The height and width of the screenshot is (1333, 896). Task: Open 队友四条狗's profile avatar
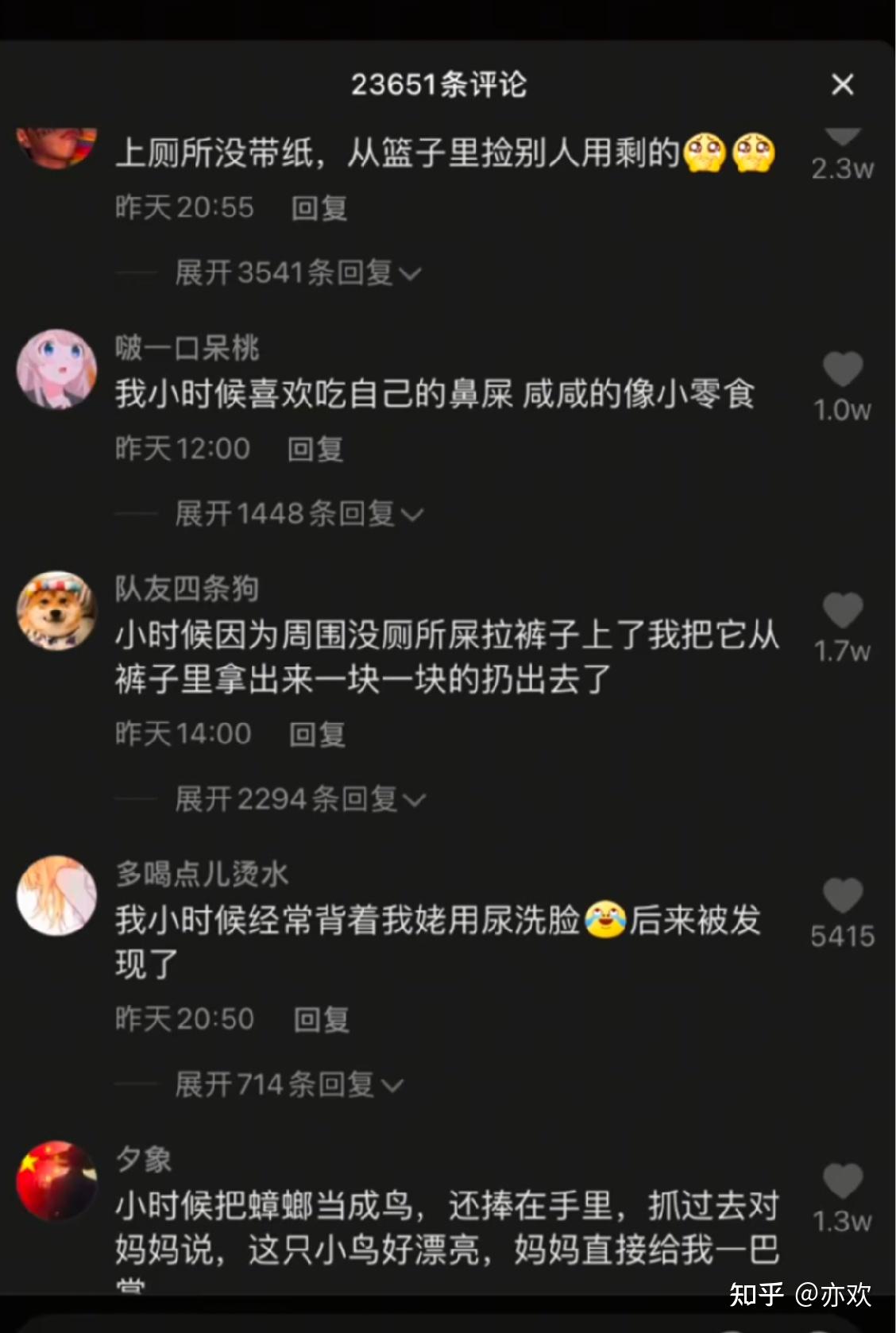click(56, 610)
